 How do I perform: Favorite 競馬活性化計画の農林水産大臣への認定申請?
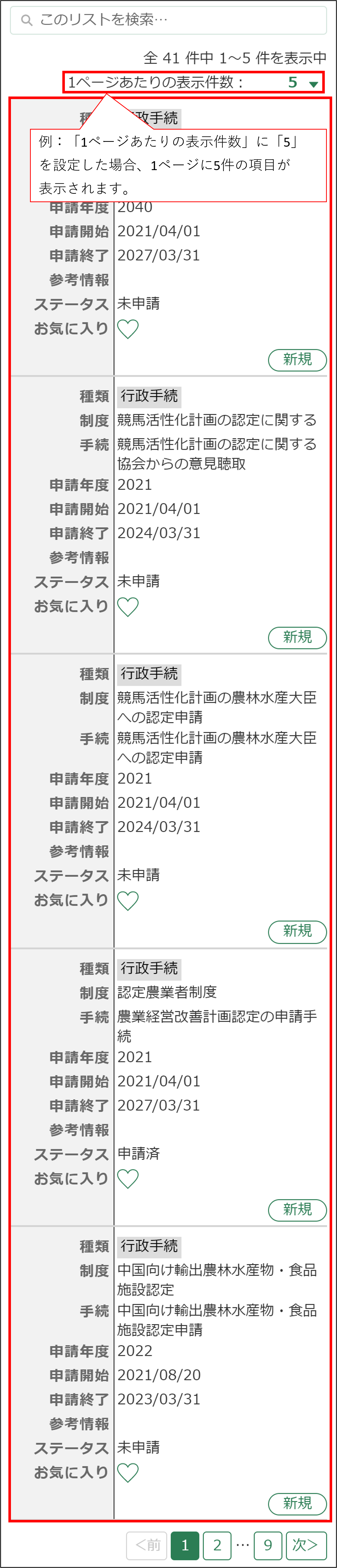[x=128, y=901]
